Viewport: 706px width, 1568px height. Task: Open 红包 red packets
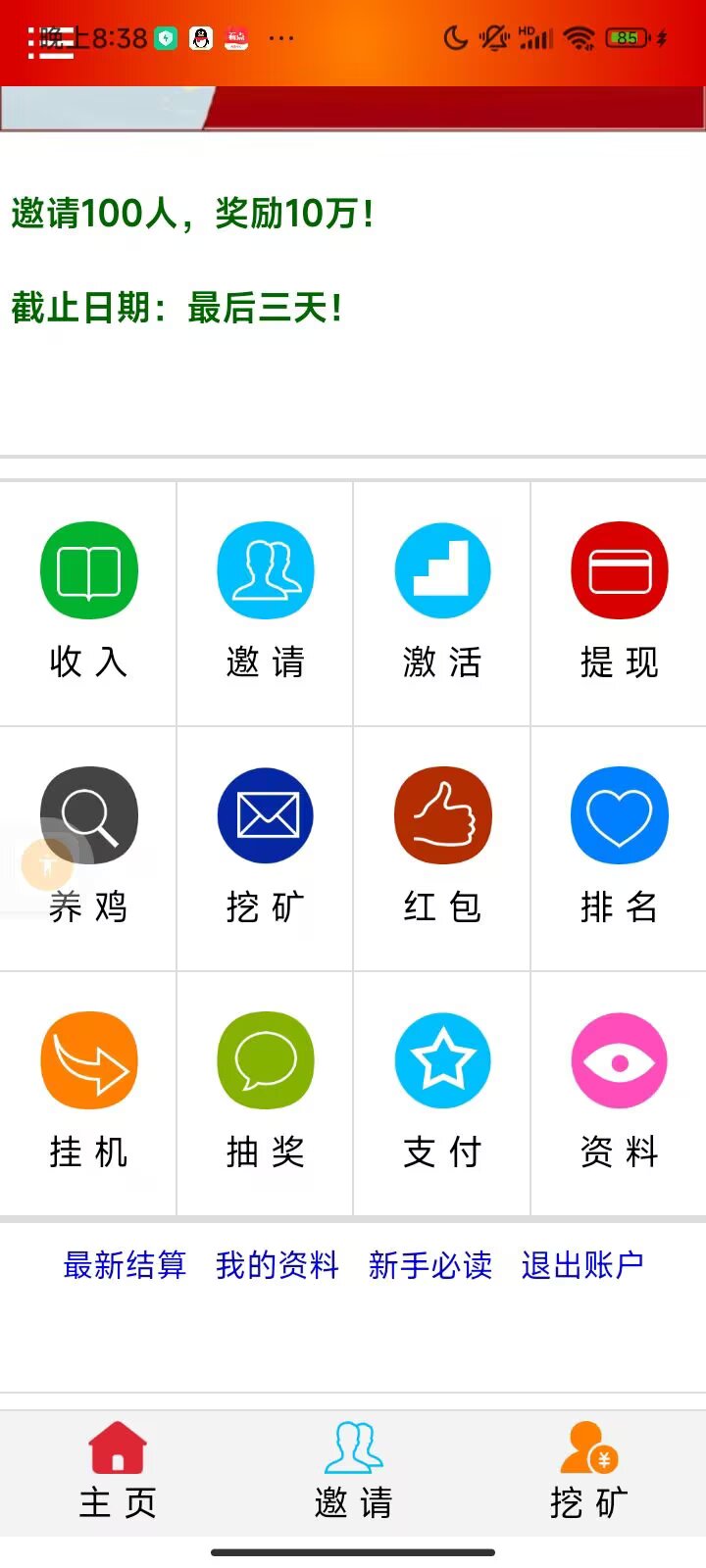[442, 845]
